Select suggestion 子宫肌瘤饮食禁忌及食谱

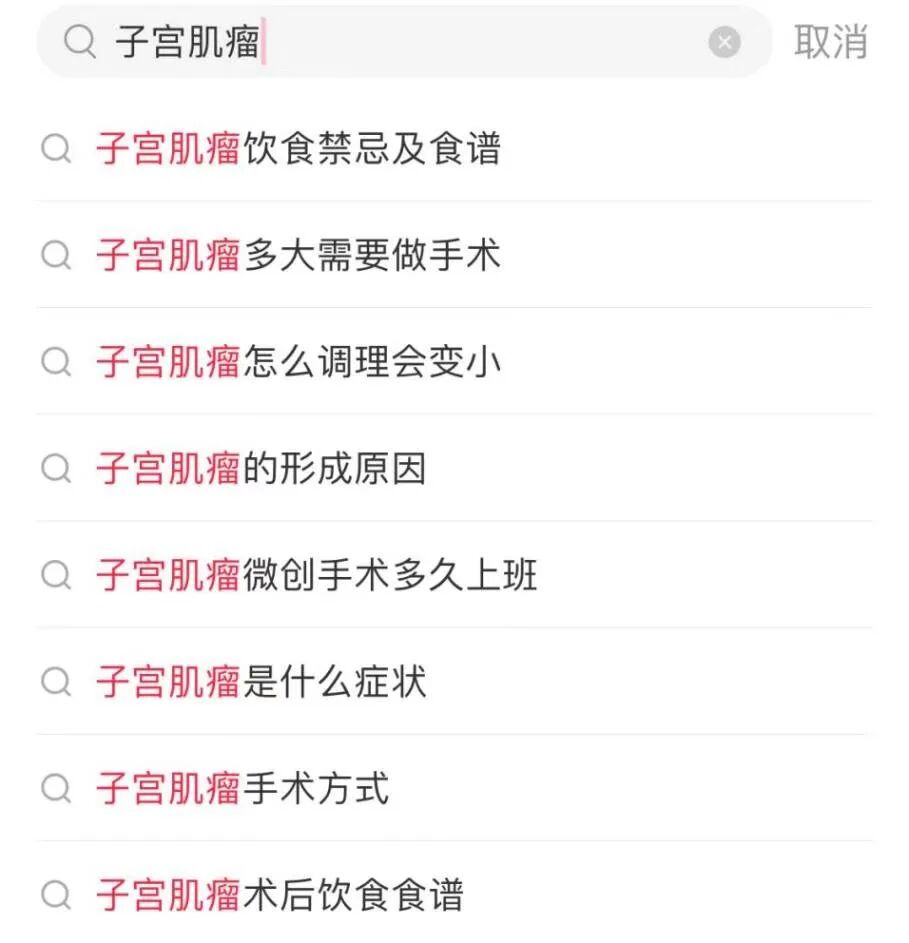(x=298, y=149)
